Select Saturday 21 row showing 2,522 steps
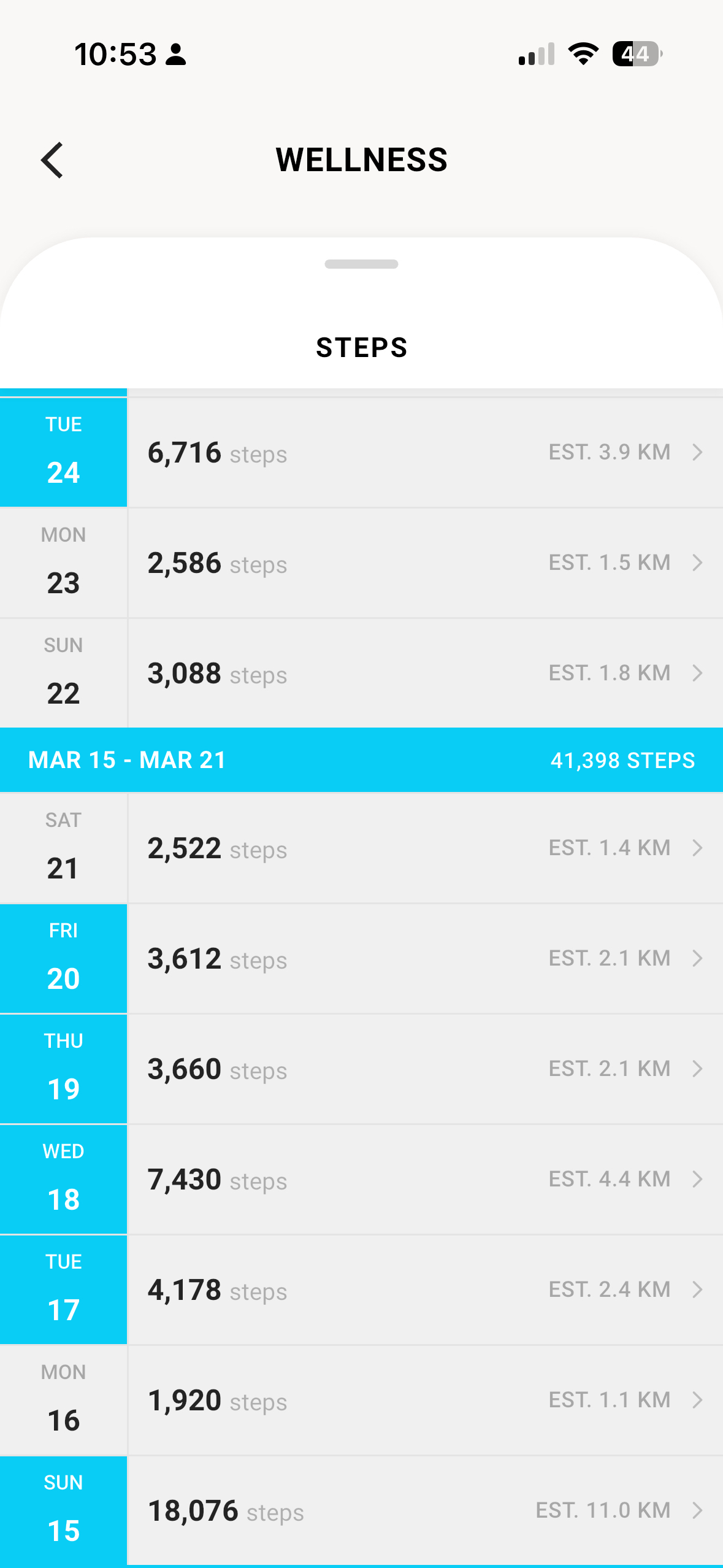 [x=423, y=848]
